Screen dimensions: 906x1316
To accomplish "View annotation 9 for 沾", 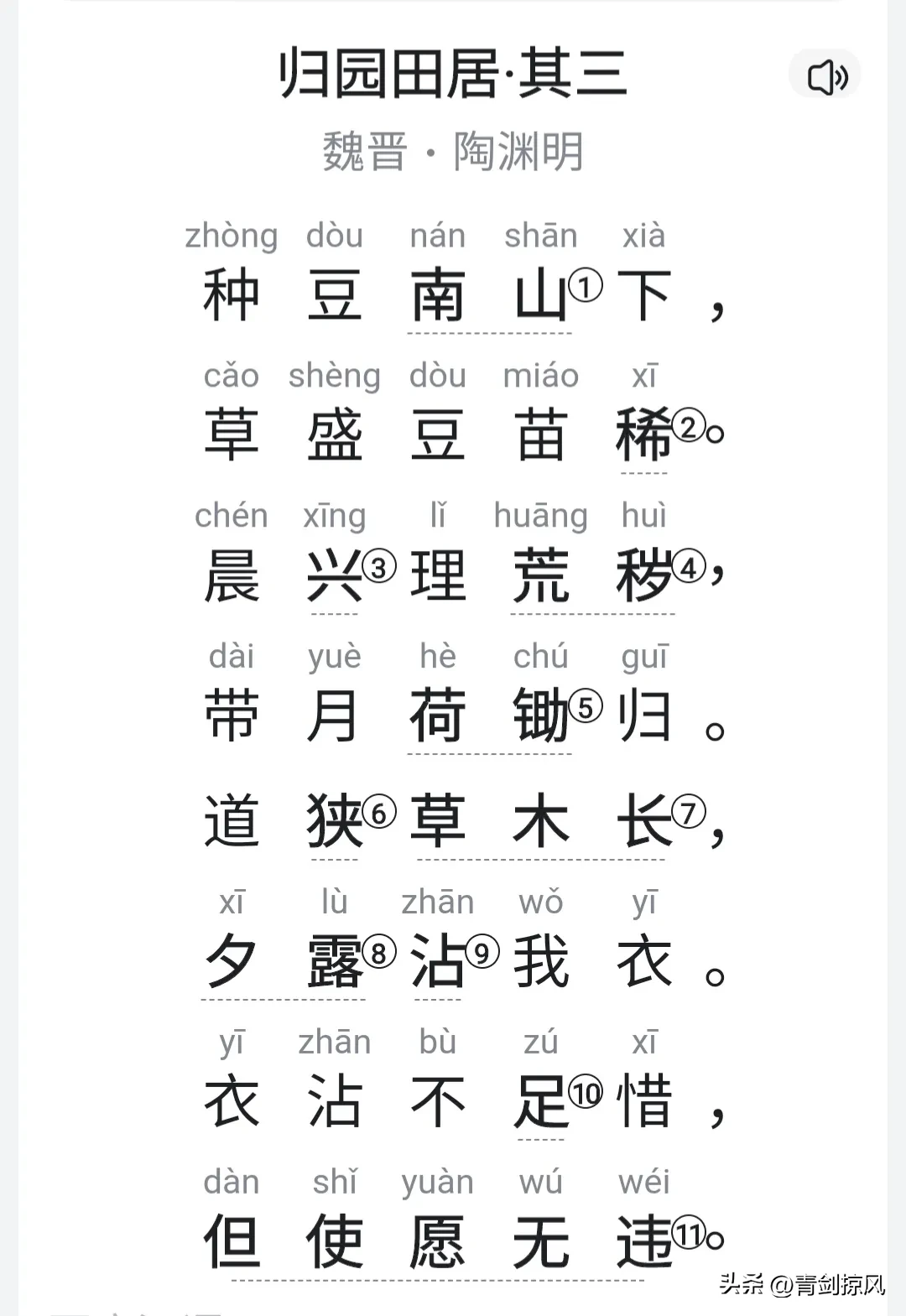I will (x=482, y=953).
